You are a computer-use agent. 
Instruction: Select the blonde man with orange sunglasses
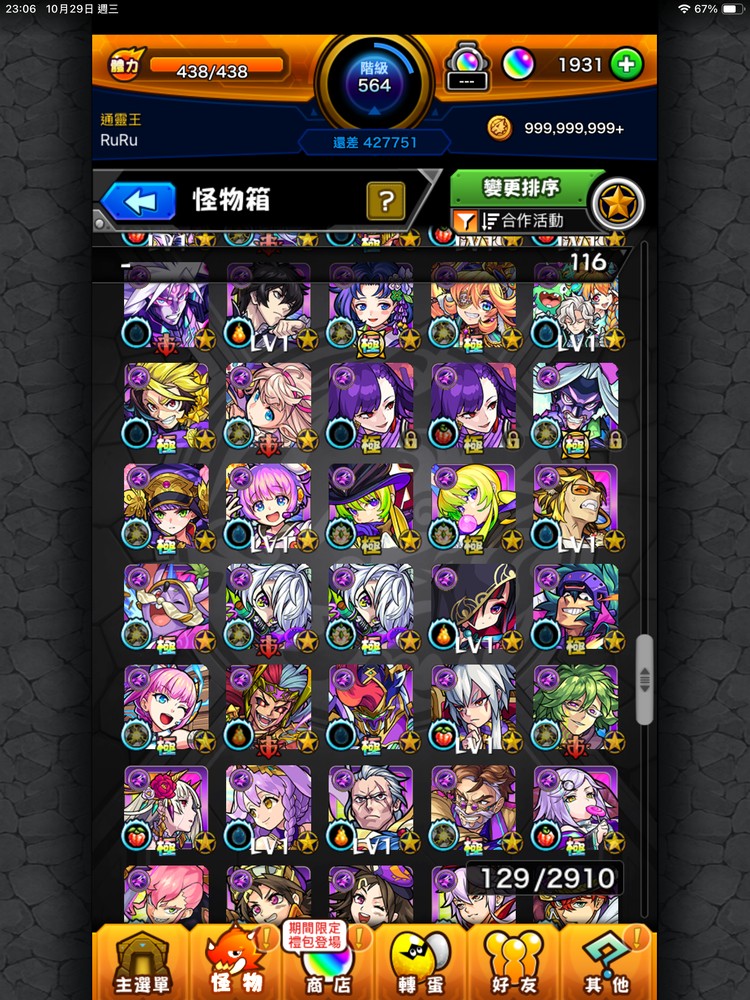coord(576,506)
